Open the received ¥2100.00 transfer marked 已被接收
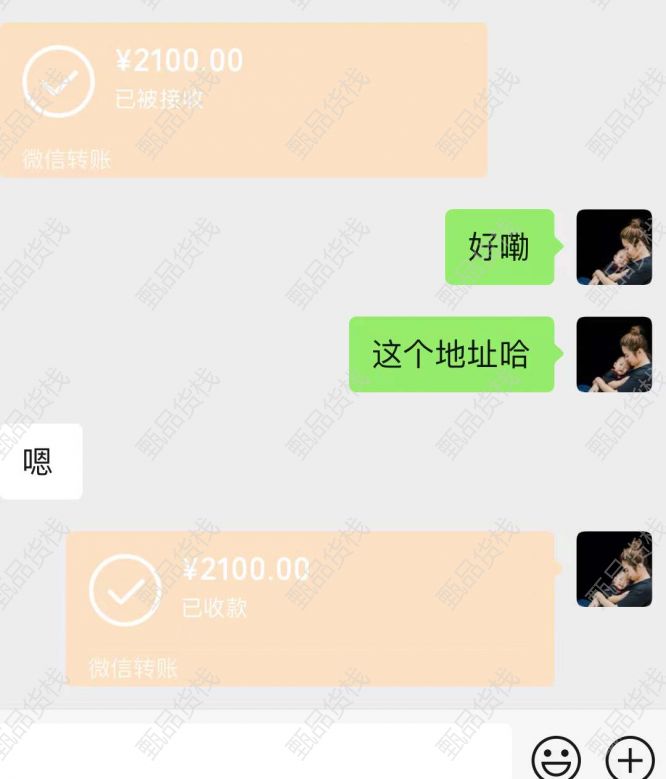 243,100
